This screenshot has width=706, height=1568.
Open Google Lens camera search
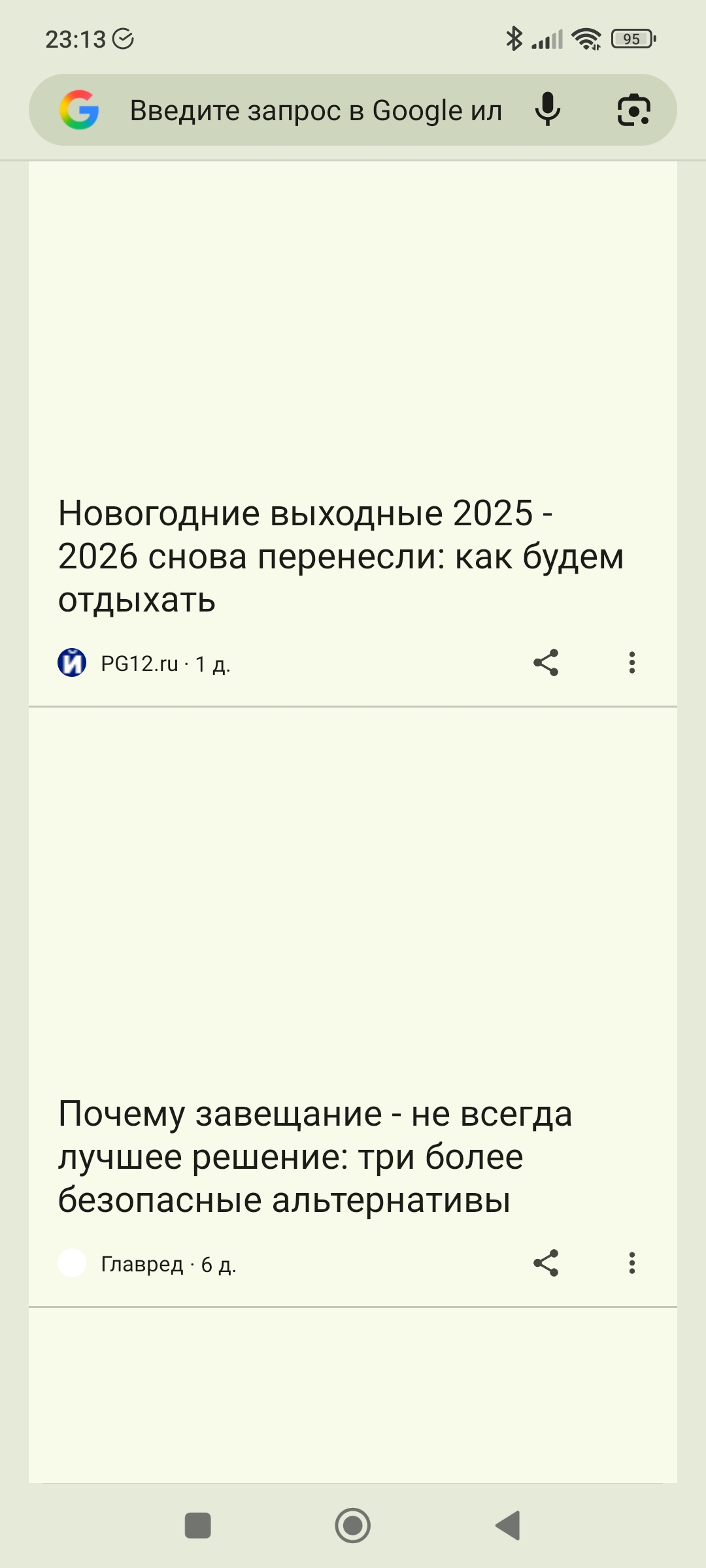(633, 109)
